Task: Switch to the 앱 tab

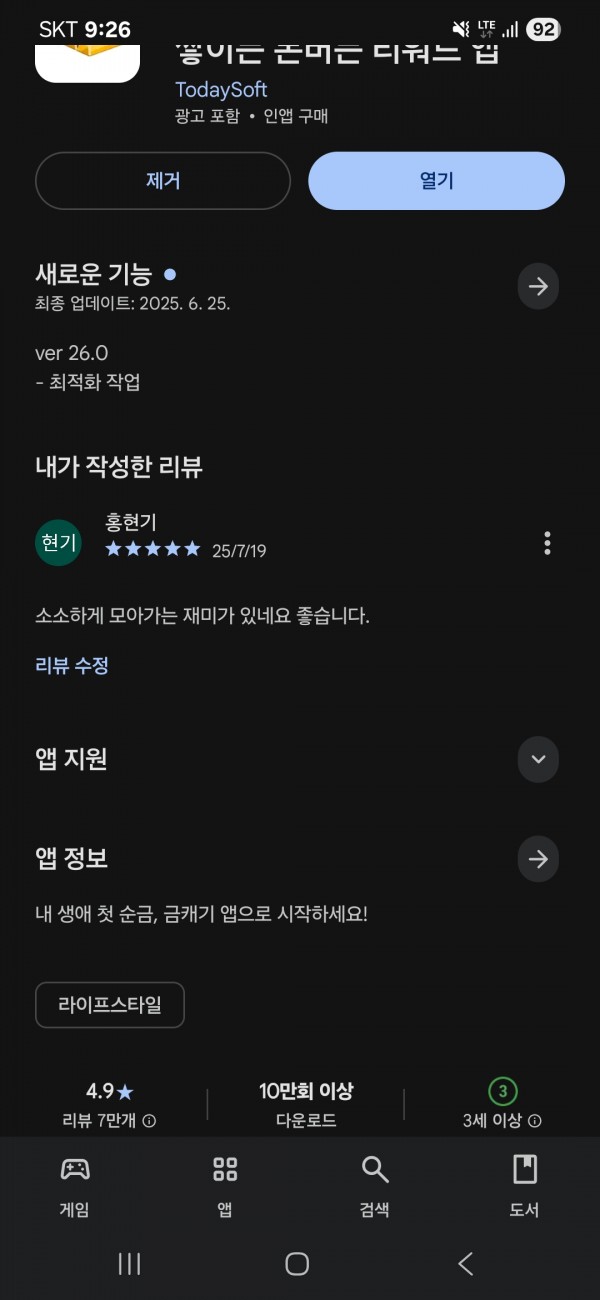Action: pyautogui.click(x=225, y=1186)
